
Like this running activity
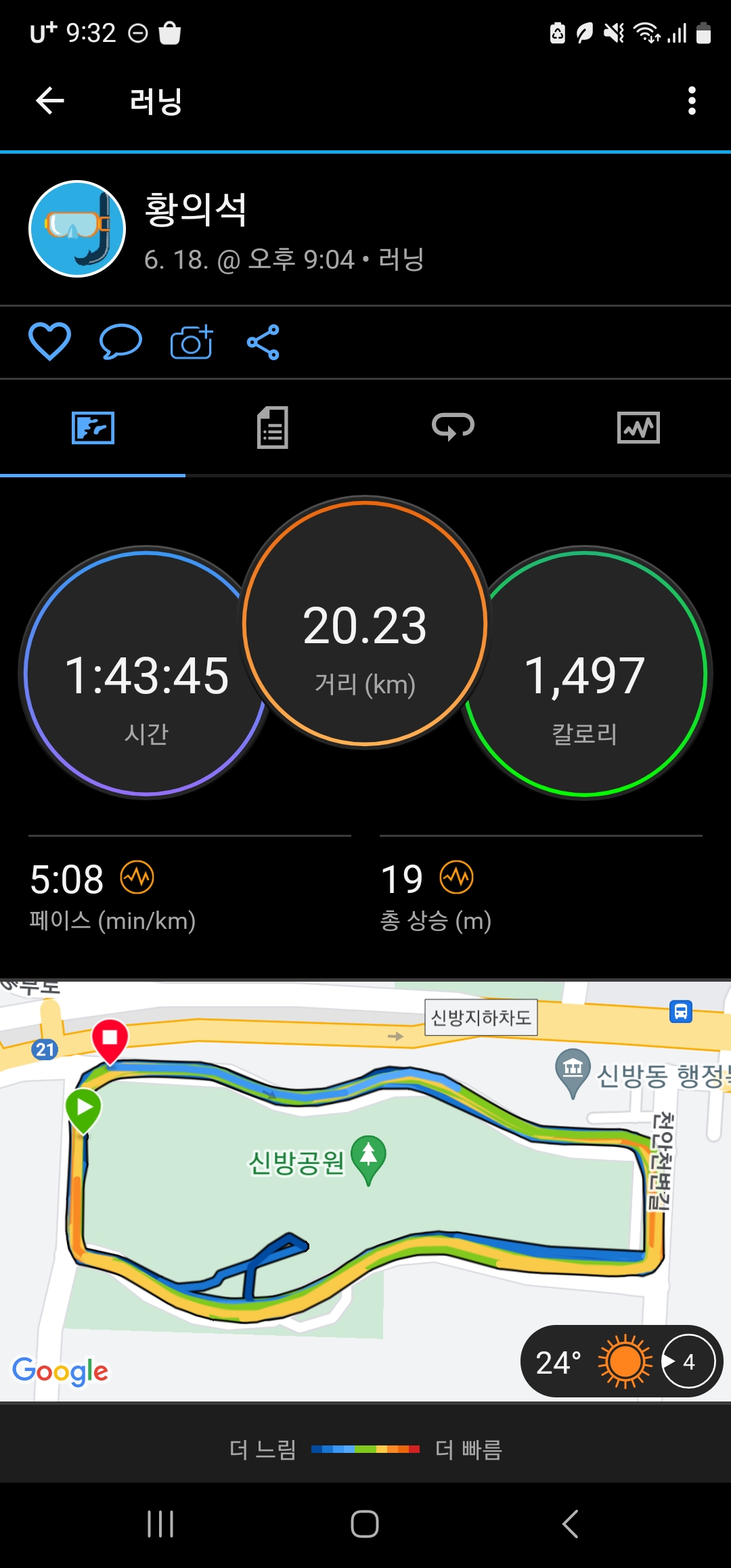pyautogui.click(x=49, y=341)
